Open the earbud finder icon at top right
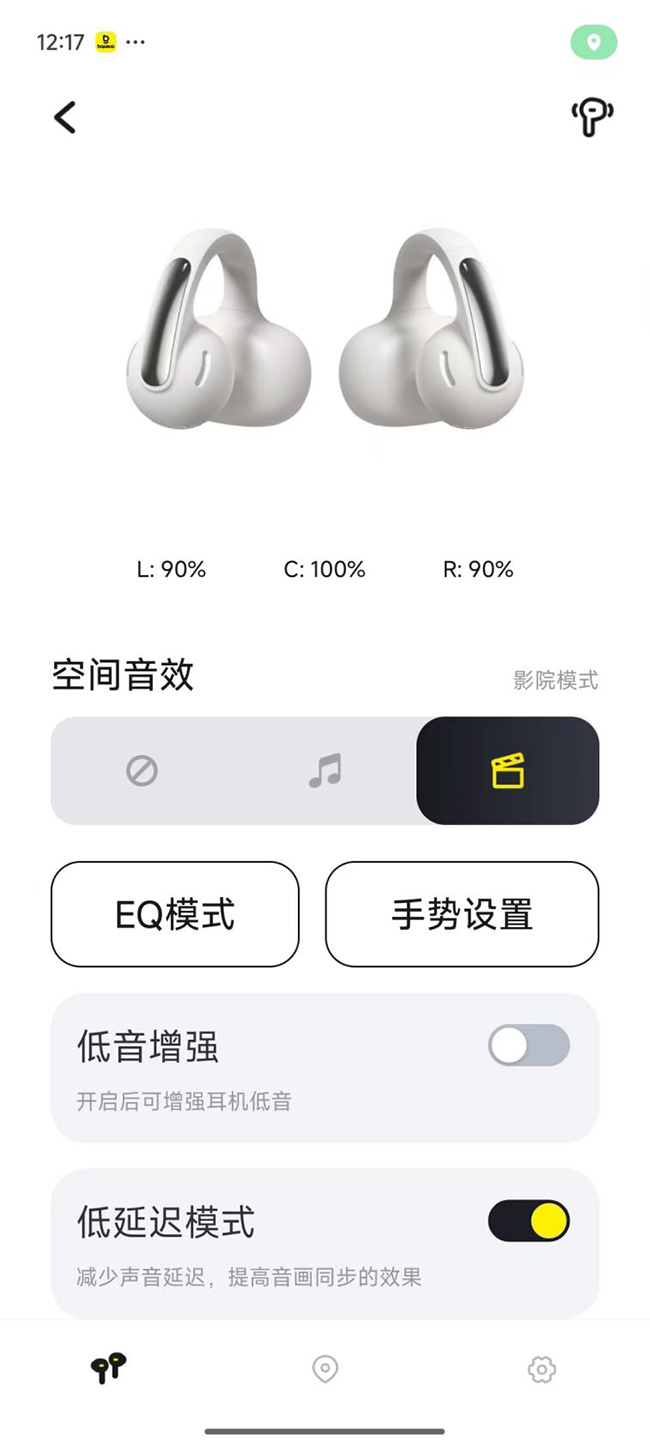 (x=592, y=117)
